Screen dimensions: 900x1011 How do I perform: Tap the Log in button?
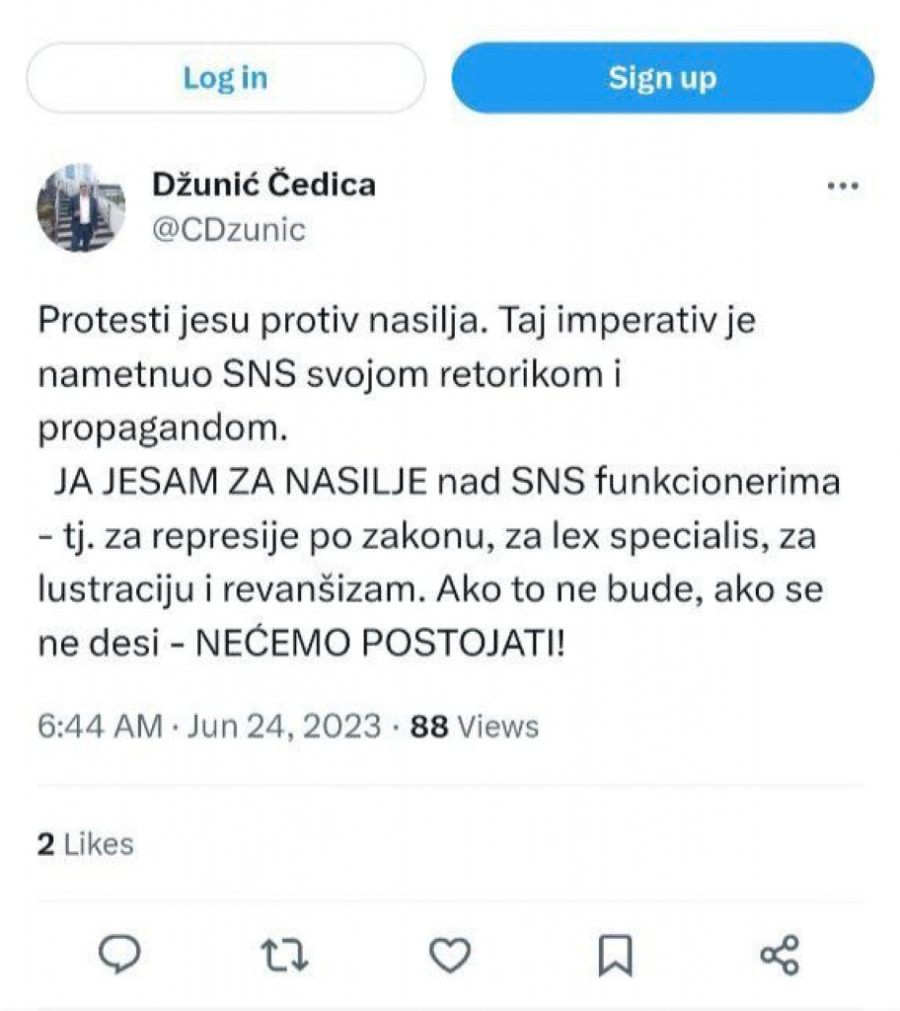pos(225,78)
